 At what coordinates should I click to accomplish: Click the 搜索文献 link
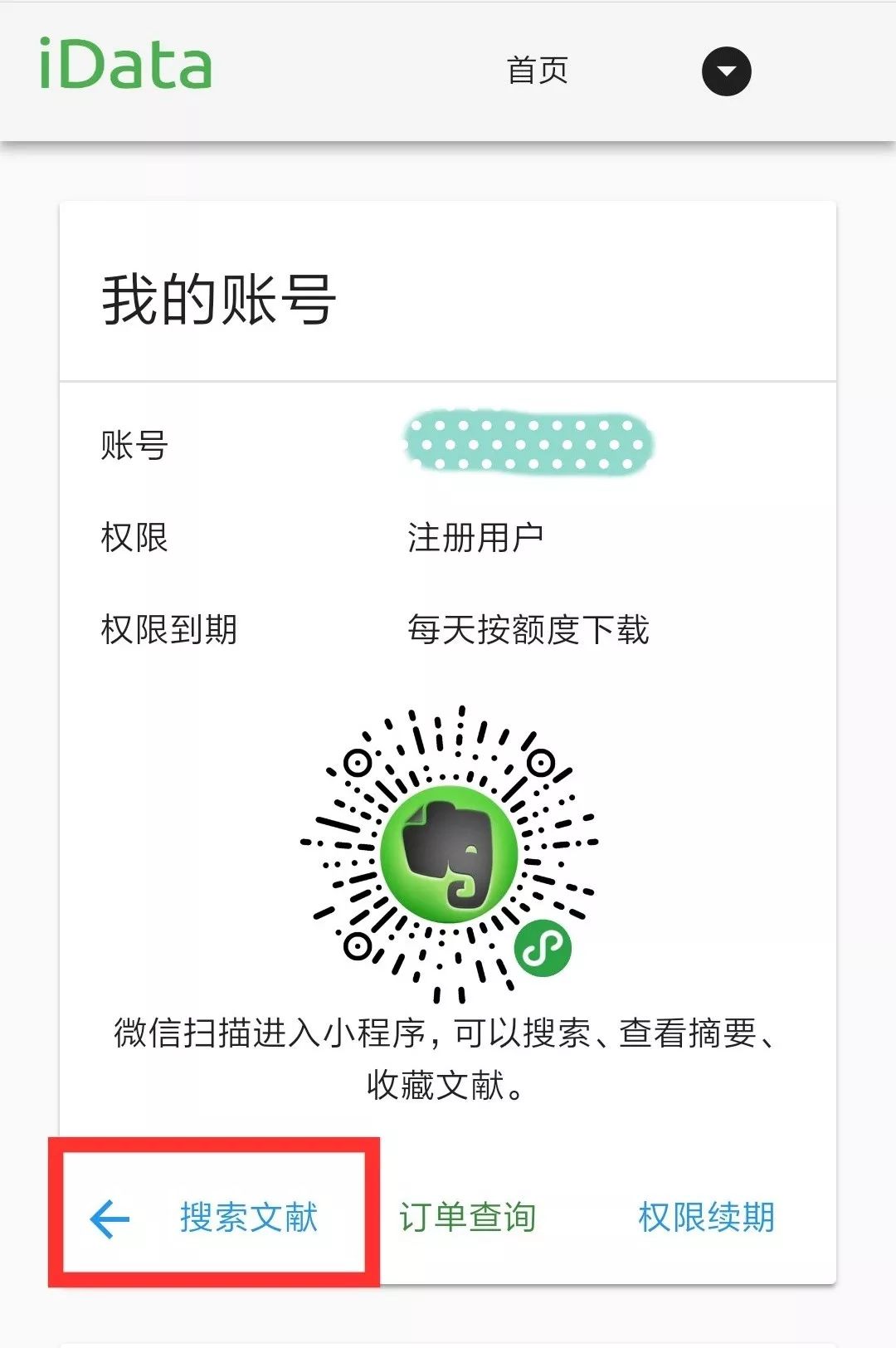[x=249, y=1216]
